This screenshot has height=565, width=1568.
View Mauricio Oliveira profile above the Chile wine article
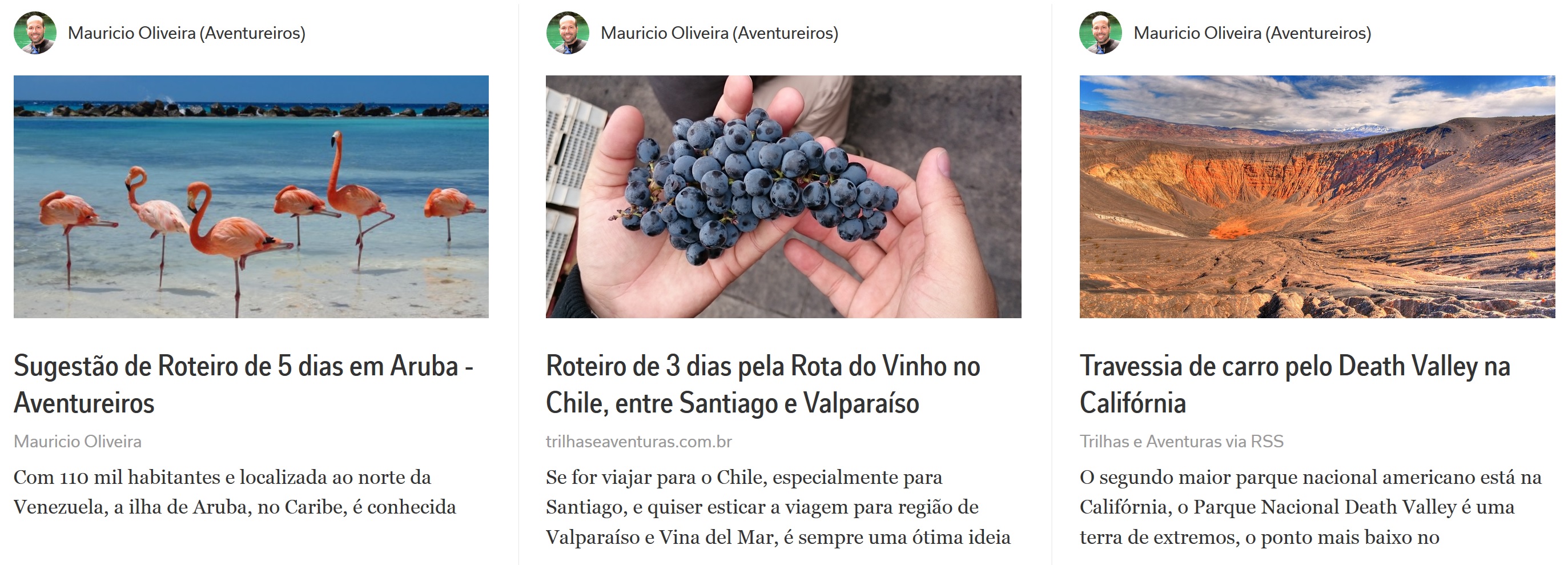pyautogui.click(x=719, y=33)
